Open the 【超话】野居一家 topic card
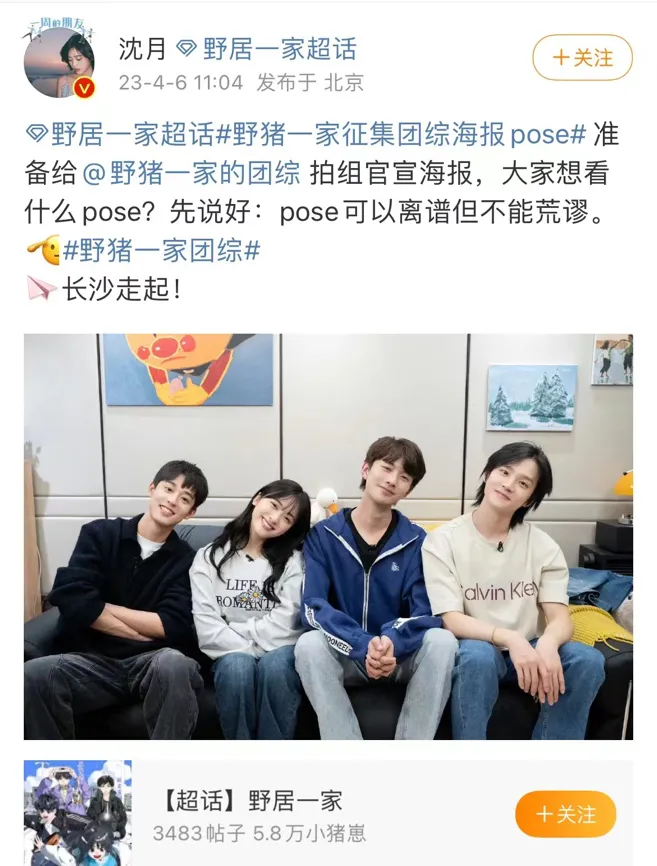 click(x=250, y=814)
